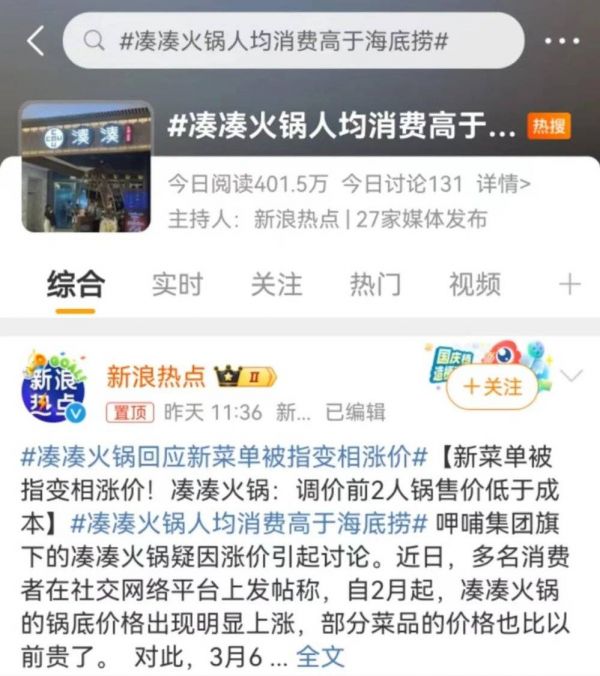Open the 详情 topic details link
The width and height of the screenshot is (600, 676).
[503, 184]
